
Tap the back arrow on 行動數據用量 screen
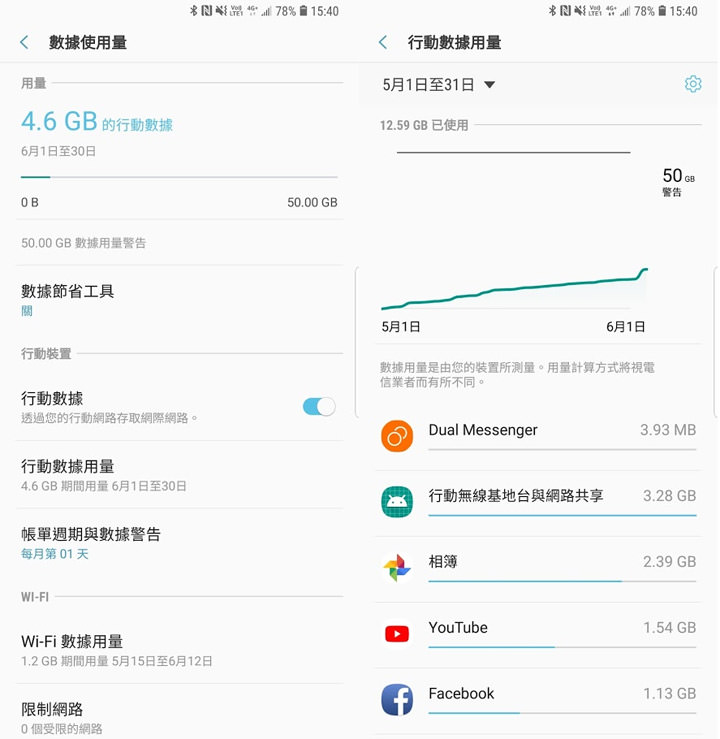click(382, 42)
